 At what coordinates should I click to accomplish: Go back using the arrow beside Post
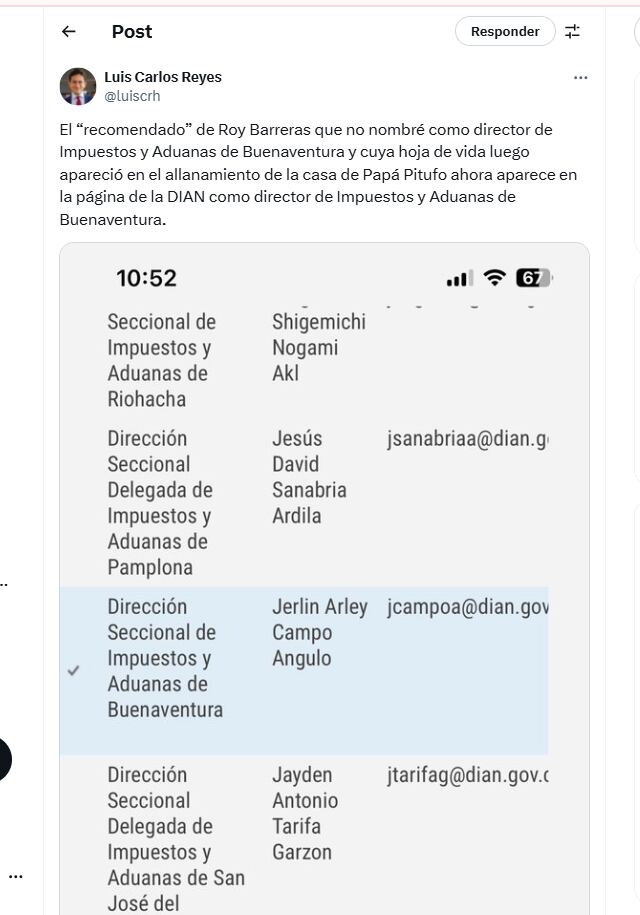68,32
